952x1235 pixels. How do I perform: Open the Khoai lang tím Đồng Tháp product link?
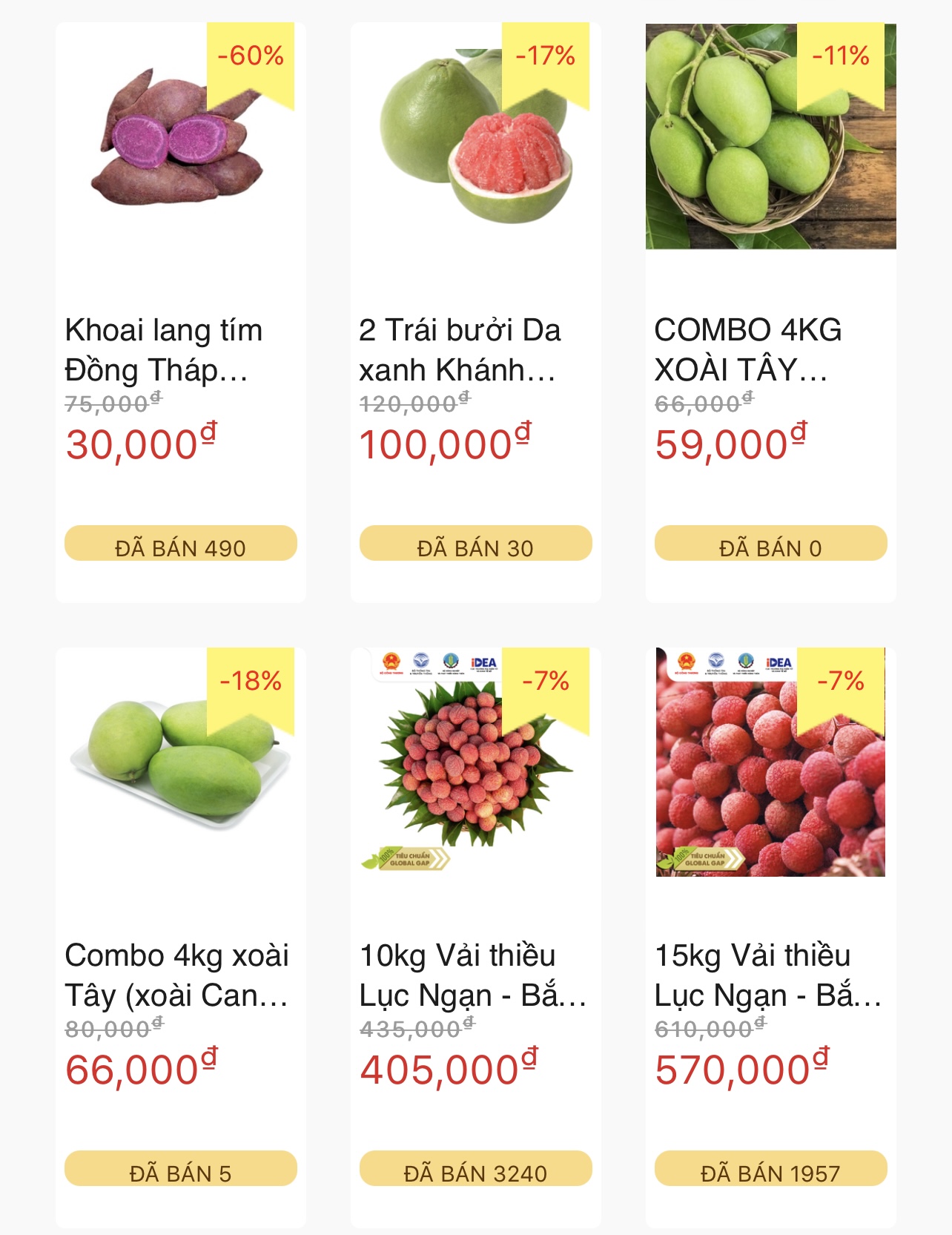click(165, 349)
